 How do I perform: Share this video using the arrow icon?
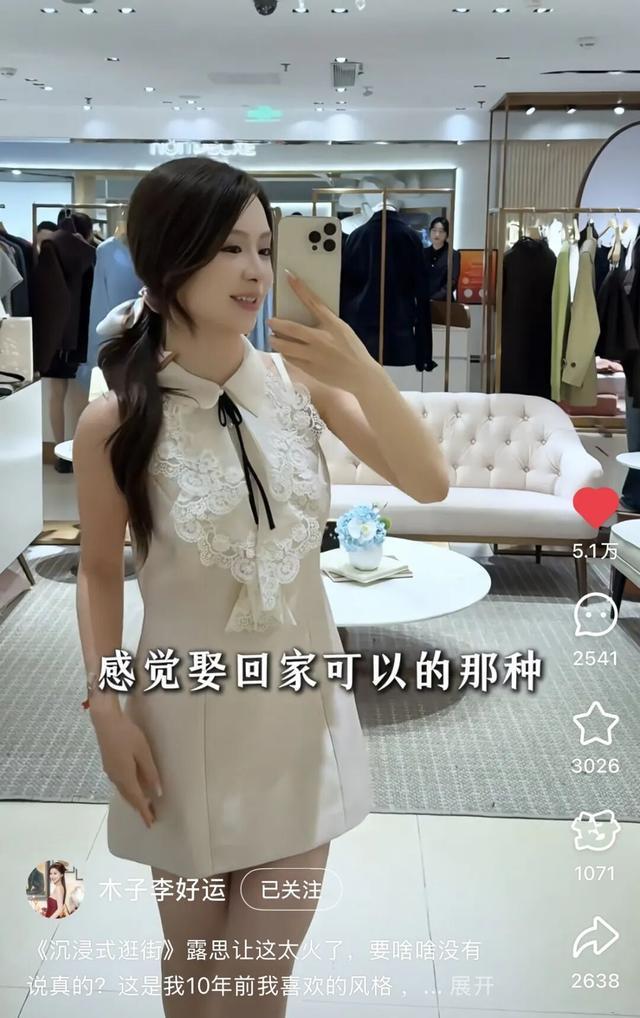(x=595, y=938)
